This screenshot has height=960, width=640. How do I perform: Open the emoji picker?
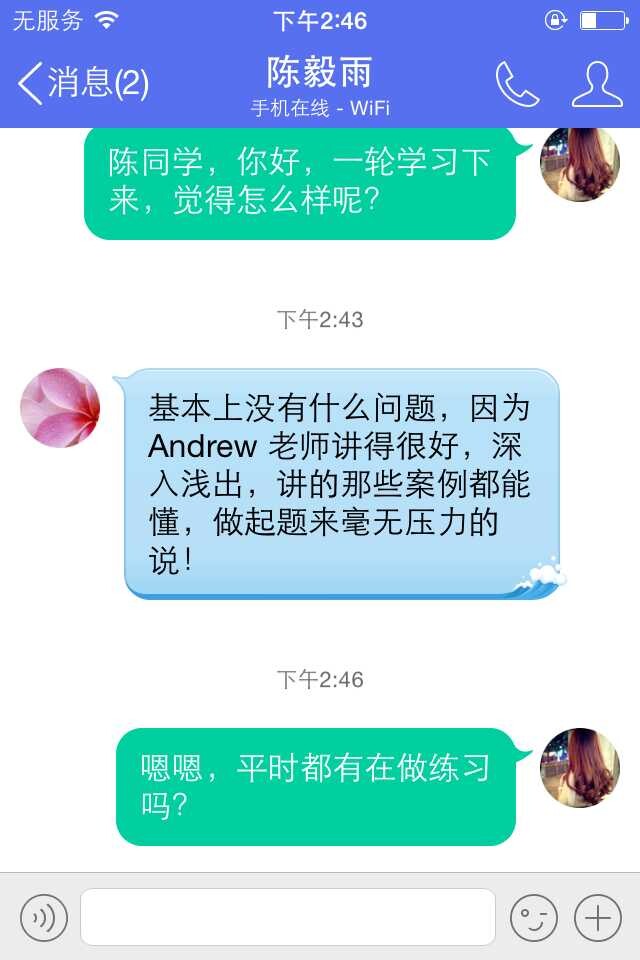pyautogui.click(x=534, y=917)
